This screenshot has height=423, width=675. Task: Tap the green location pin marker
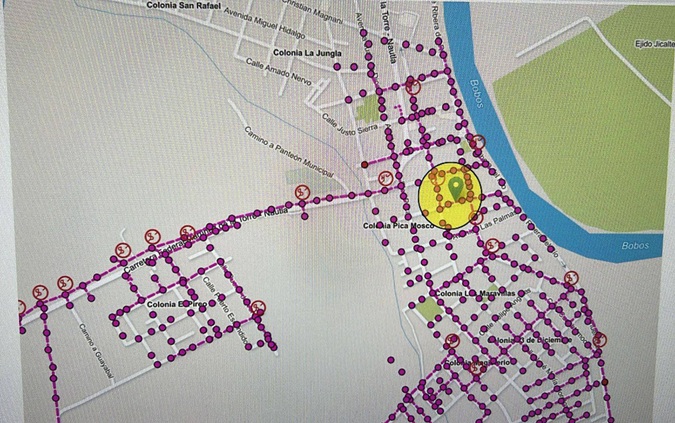pyautogui.click(x=457, y=185)
